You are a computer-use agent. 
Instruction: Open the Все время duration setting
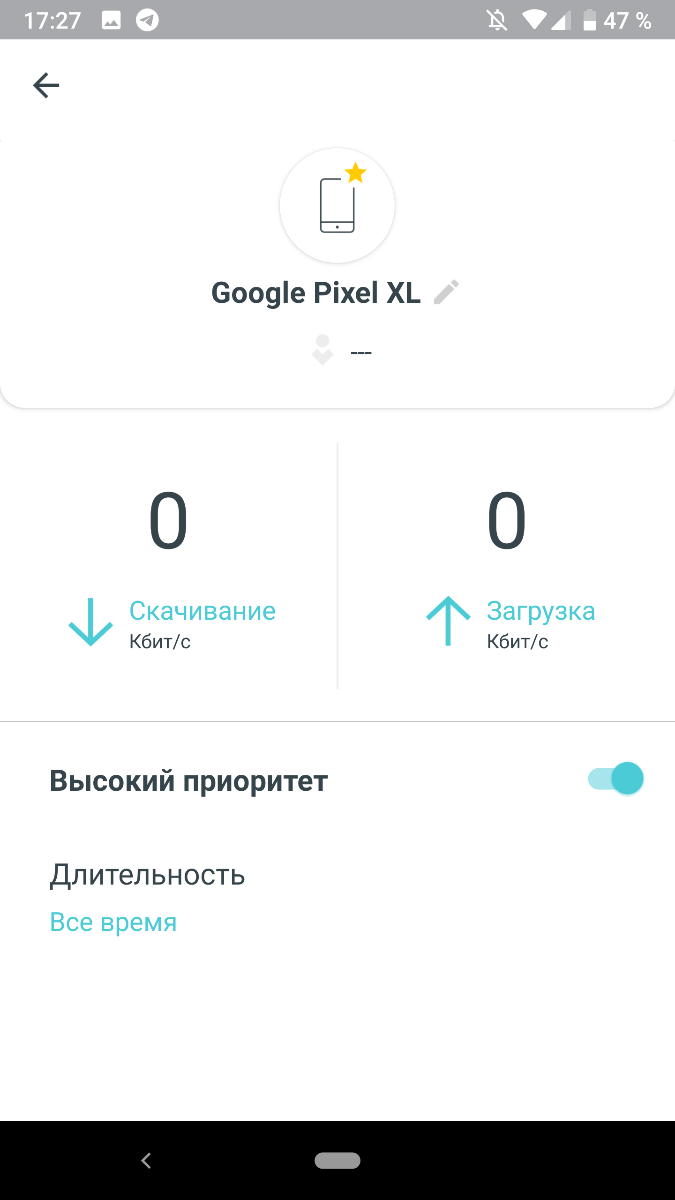113,922
